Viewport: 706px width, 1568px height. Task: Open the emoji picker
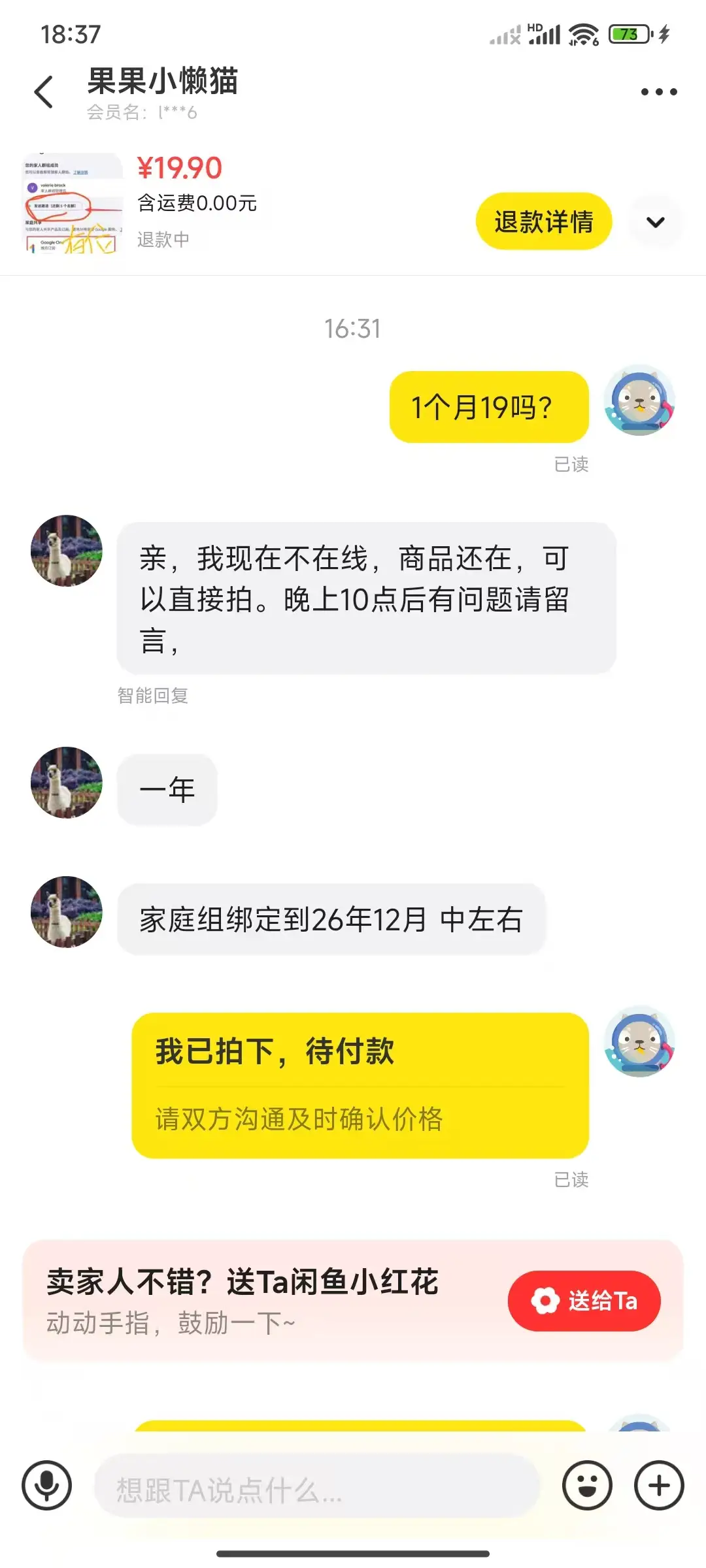[x=587, y=1485]
